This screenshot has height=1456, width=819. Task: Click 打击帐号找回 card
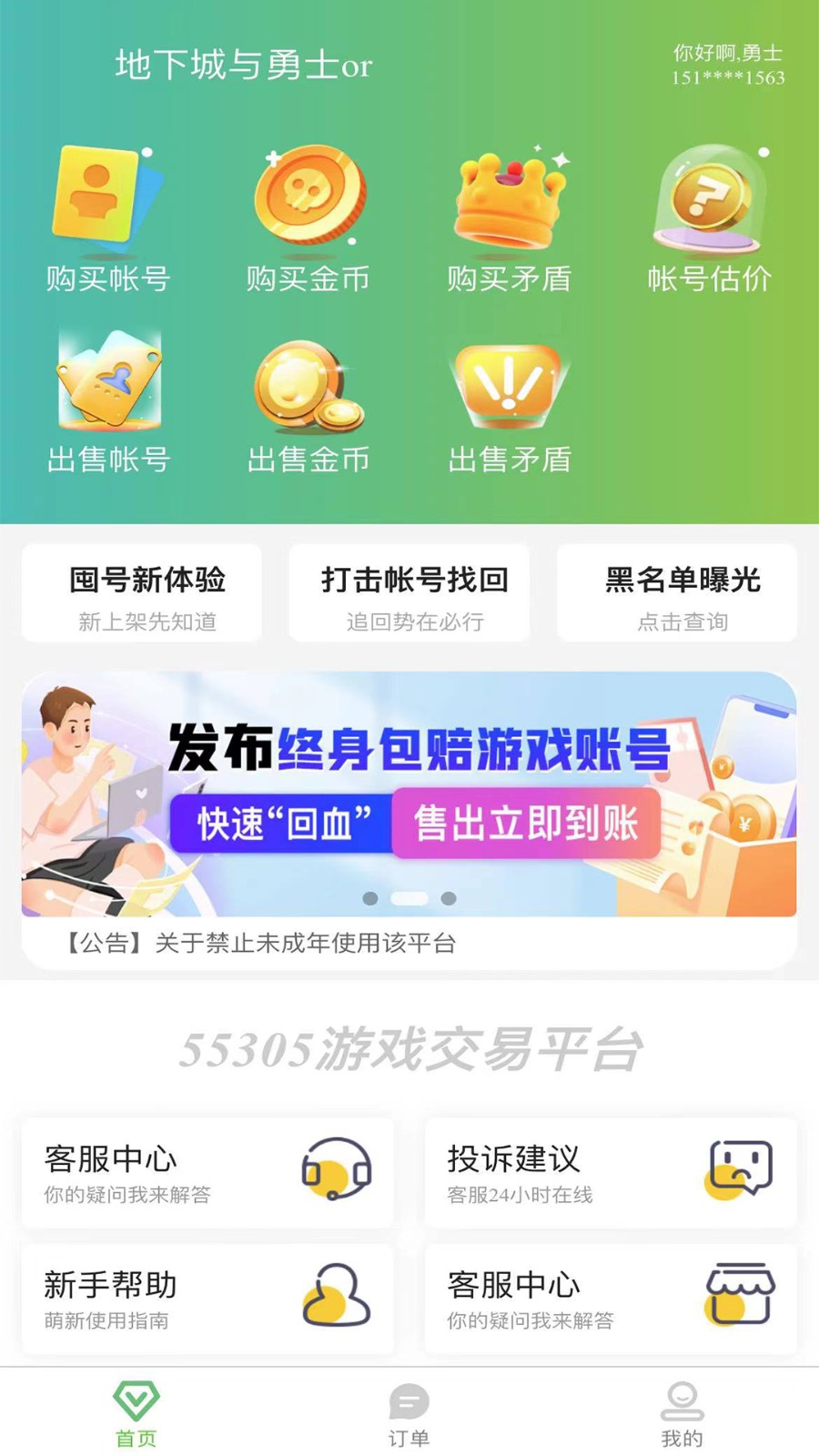click(x=408, y=592)
